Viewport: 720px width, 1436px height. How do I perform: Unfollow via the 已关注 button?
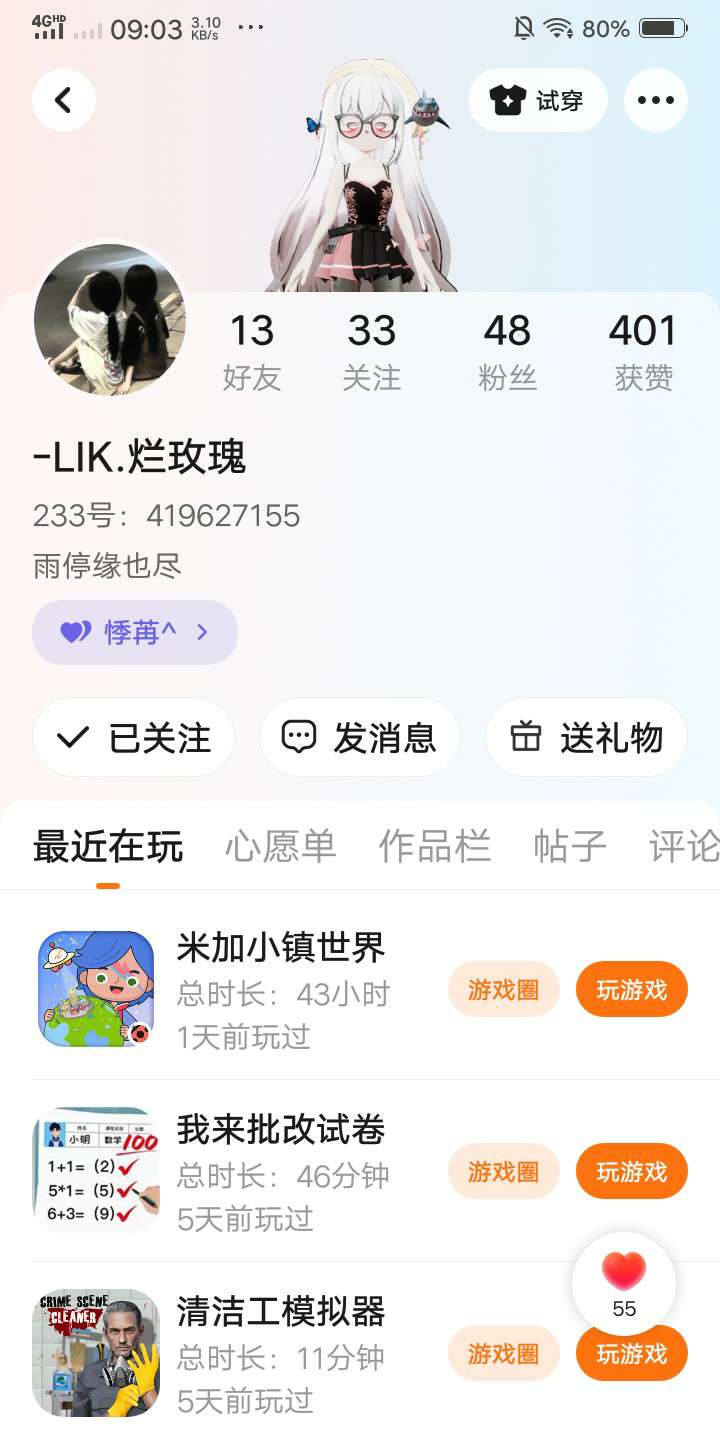(134, 738)
